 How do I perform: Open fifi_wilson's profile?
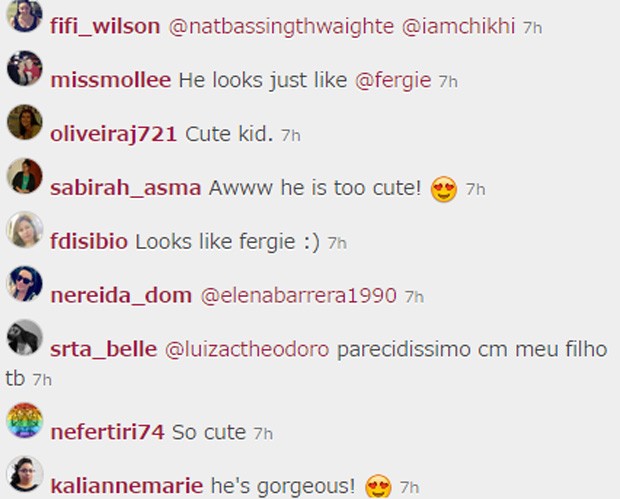click(104, 27)
